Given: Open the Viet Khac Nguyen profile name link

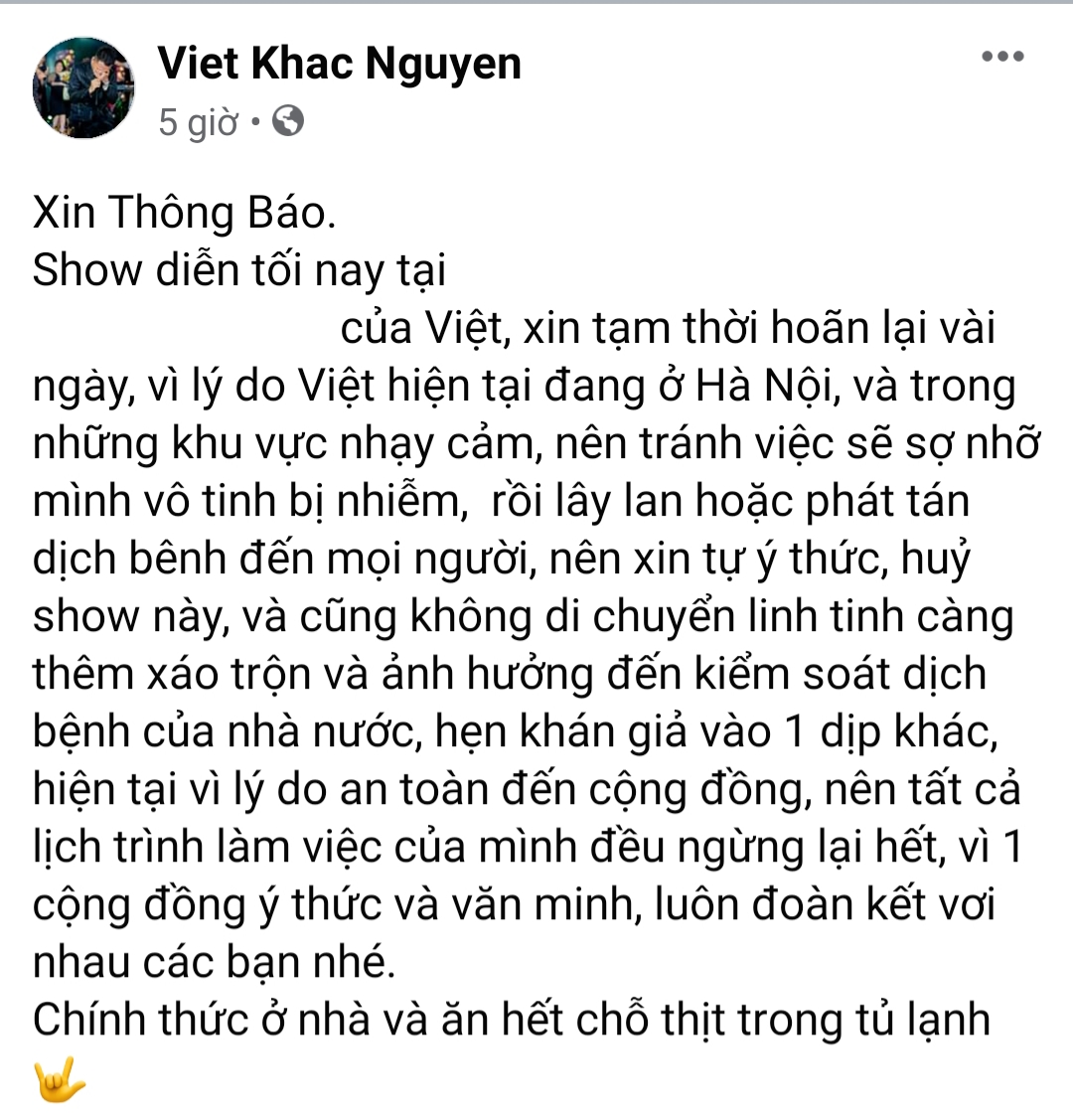Looking at the screenshot, I should pos(339,65).
